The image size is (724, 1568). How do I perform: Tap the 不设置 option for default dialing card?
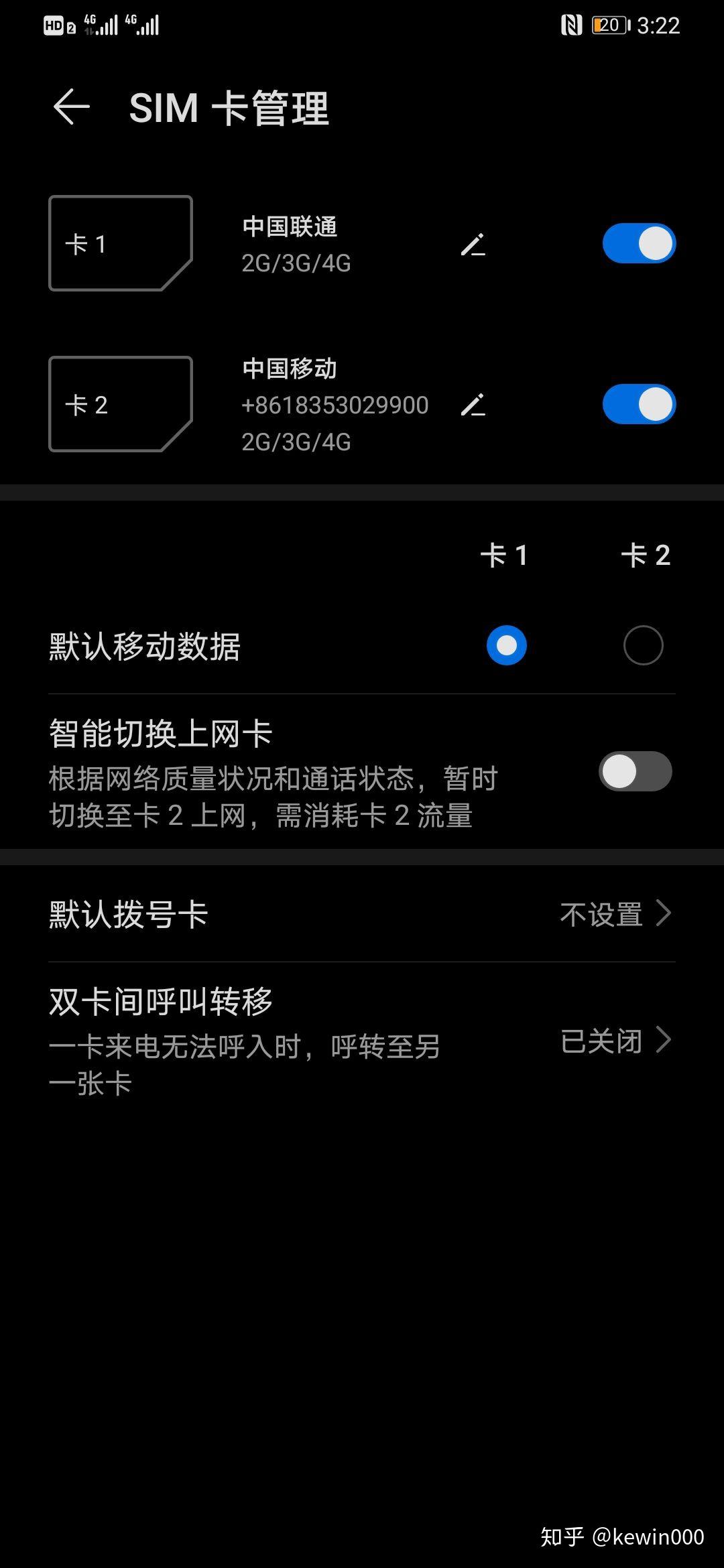pos(602,913)
